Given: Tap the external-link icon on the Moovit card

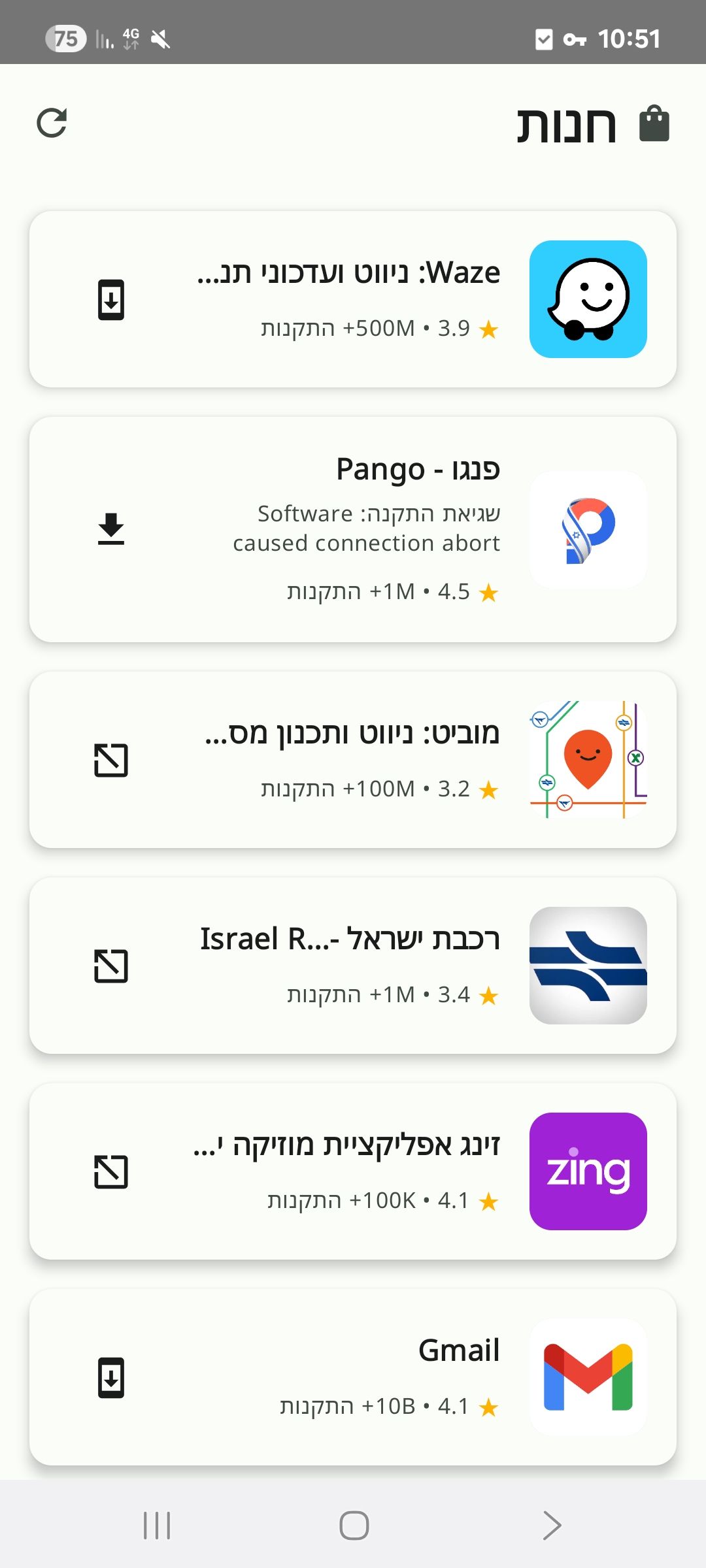Looking at the screenshot, I should pos(110,760).
